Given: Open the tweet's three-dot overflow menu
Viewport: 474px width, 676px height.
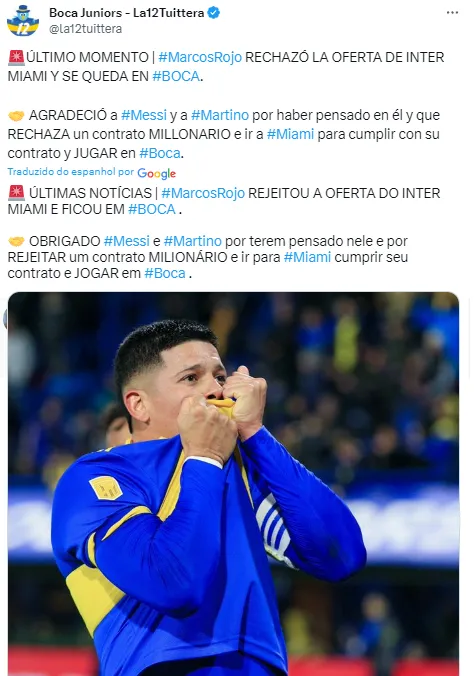Looking at the screenshot, I should [452, 13].
